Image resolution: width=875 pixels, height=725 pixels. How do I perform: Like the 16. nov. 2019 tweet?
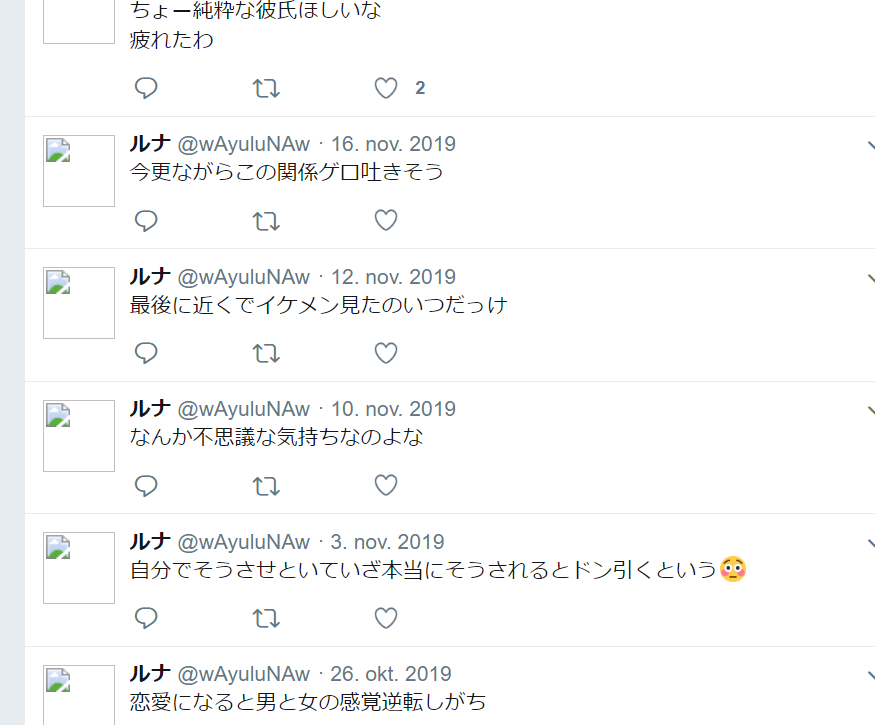[386, 220]
